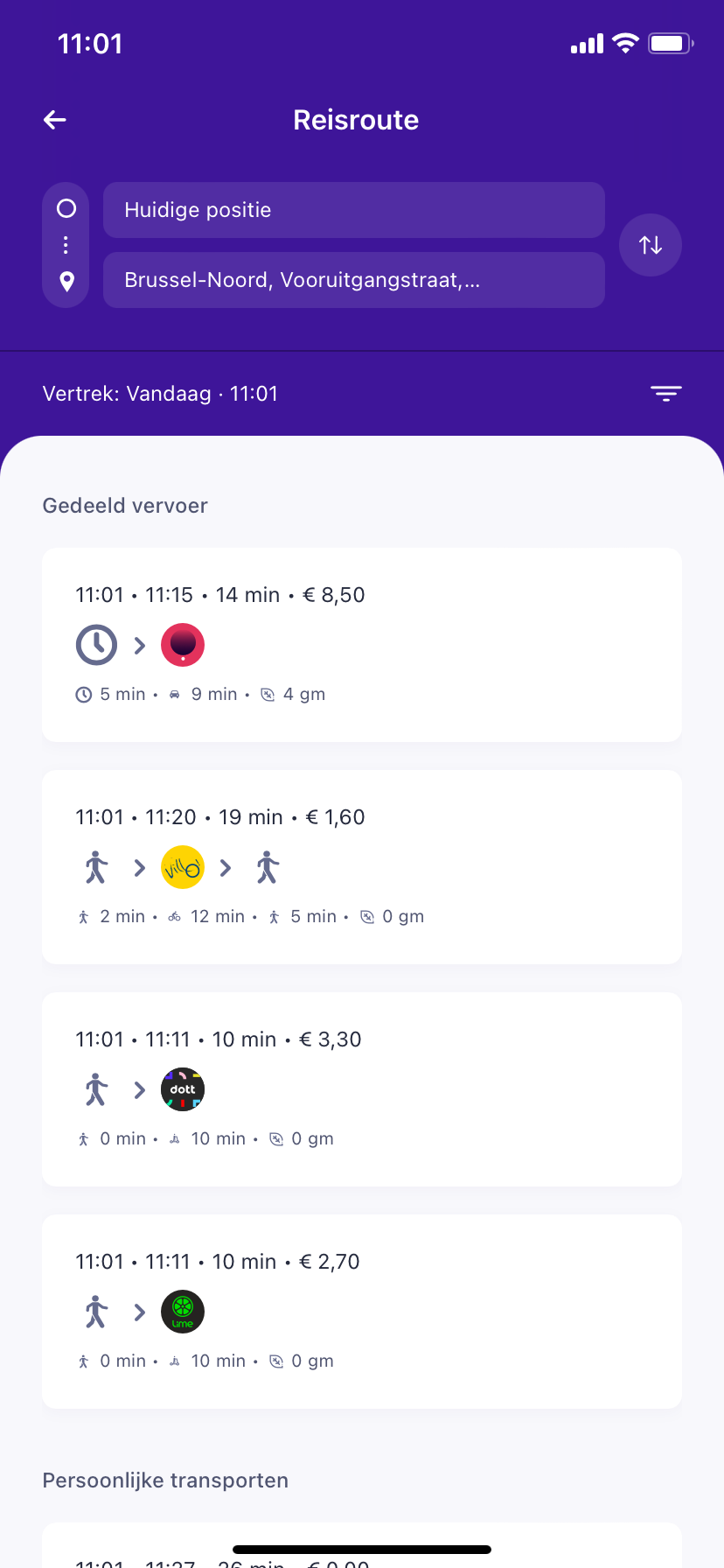The image size is (724, 1568).
Task: Swap origin and destination
Action: [650, 245]
